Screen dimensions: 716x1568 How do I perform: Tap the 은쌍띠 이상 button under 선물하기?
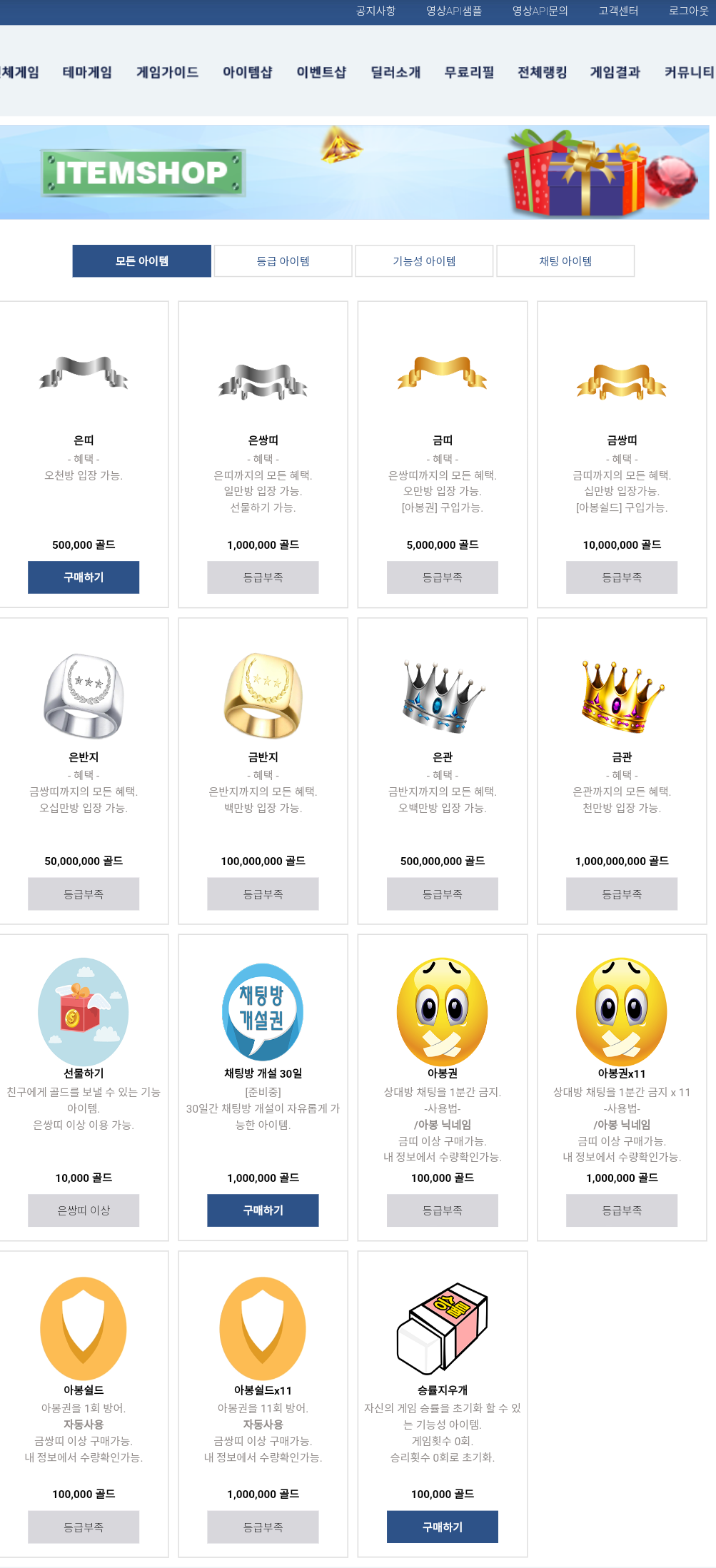click(84, 1210)
